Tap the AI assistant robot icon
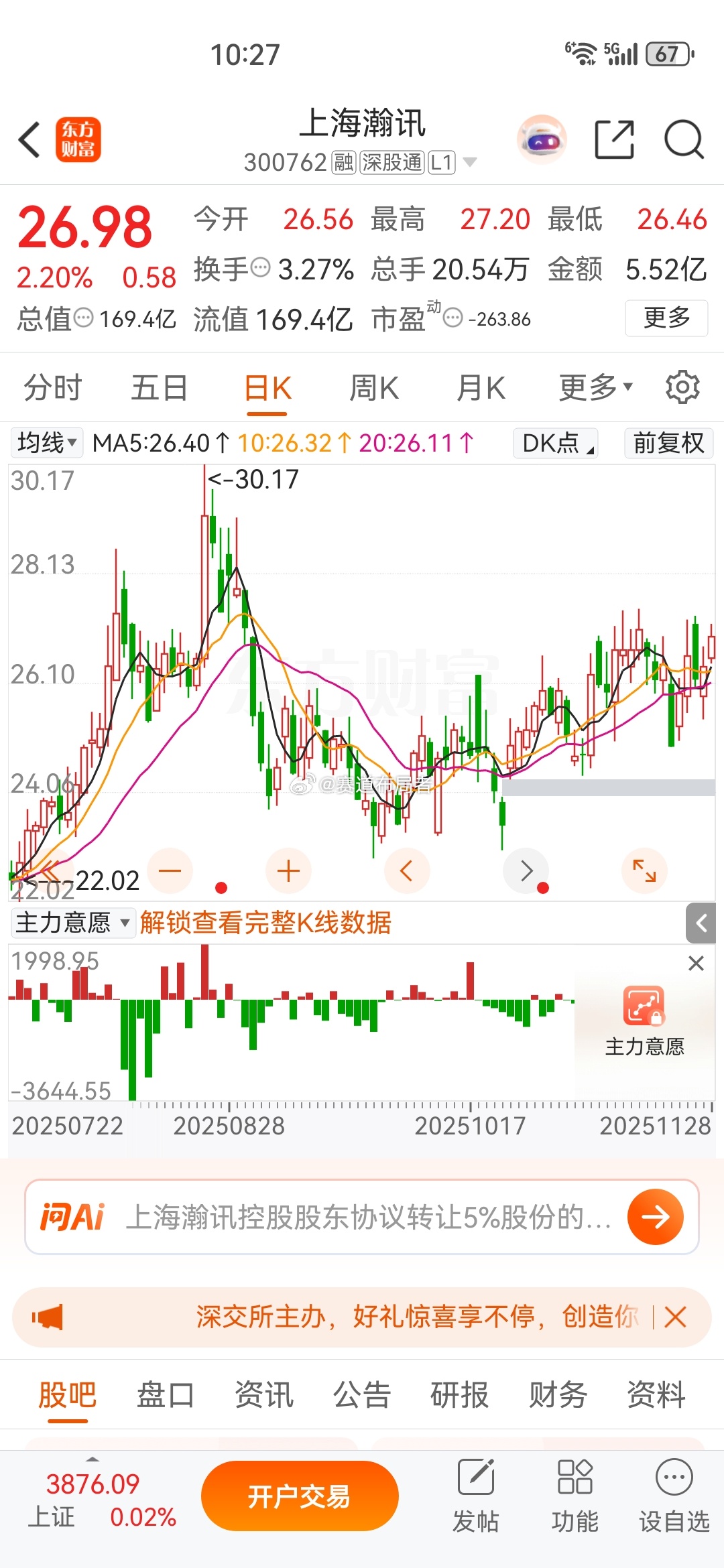Image resolution: width=724 pixels, height=1568 pixels. [x=540, y=139]
